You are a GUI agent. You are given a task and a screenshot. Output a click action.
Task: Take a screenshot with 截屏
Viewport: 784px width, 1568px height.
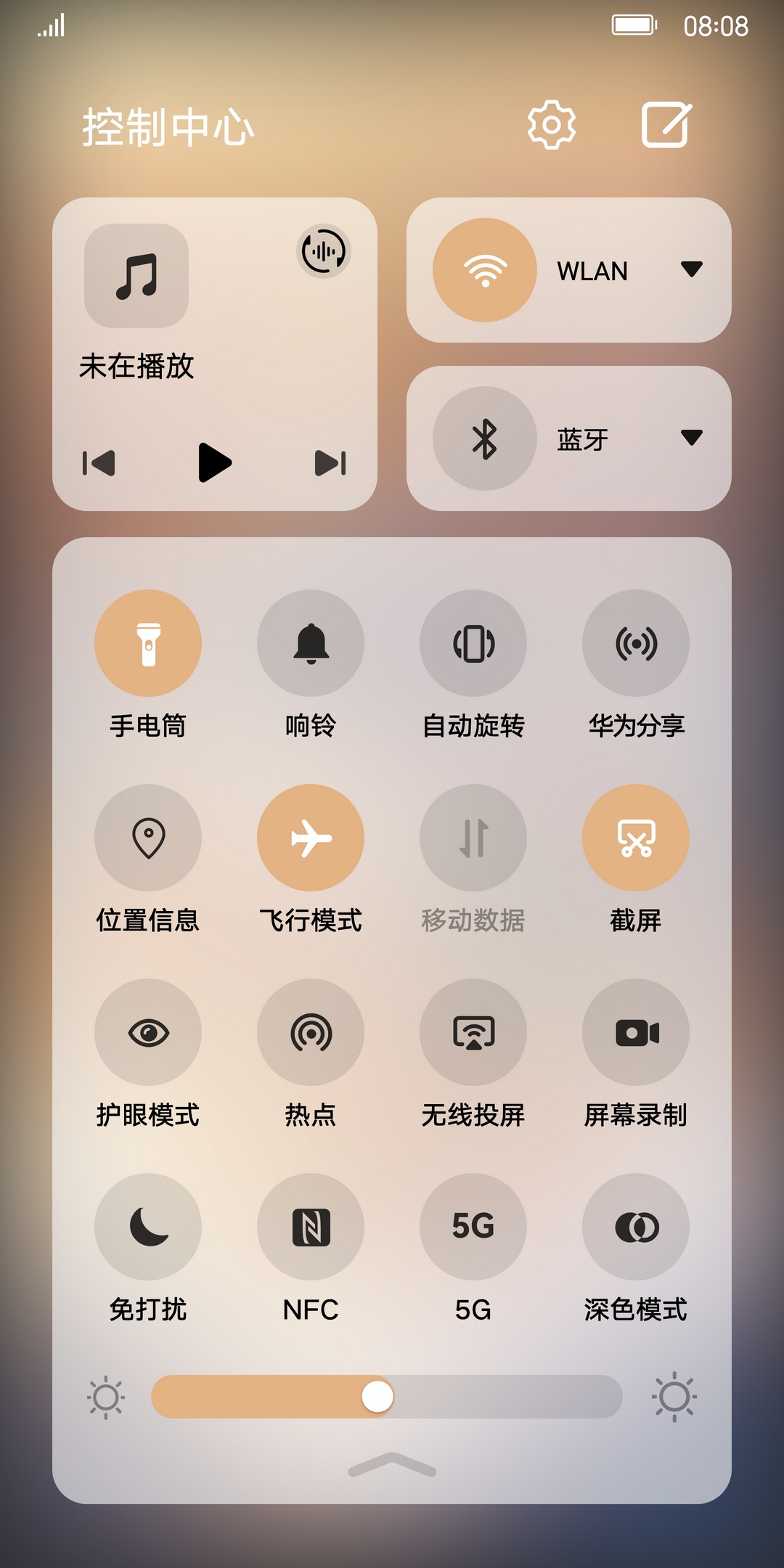(x=636, y=838)
